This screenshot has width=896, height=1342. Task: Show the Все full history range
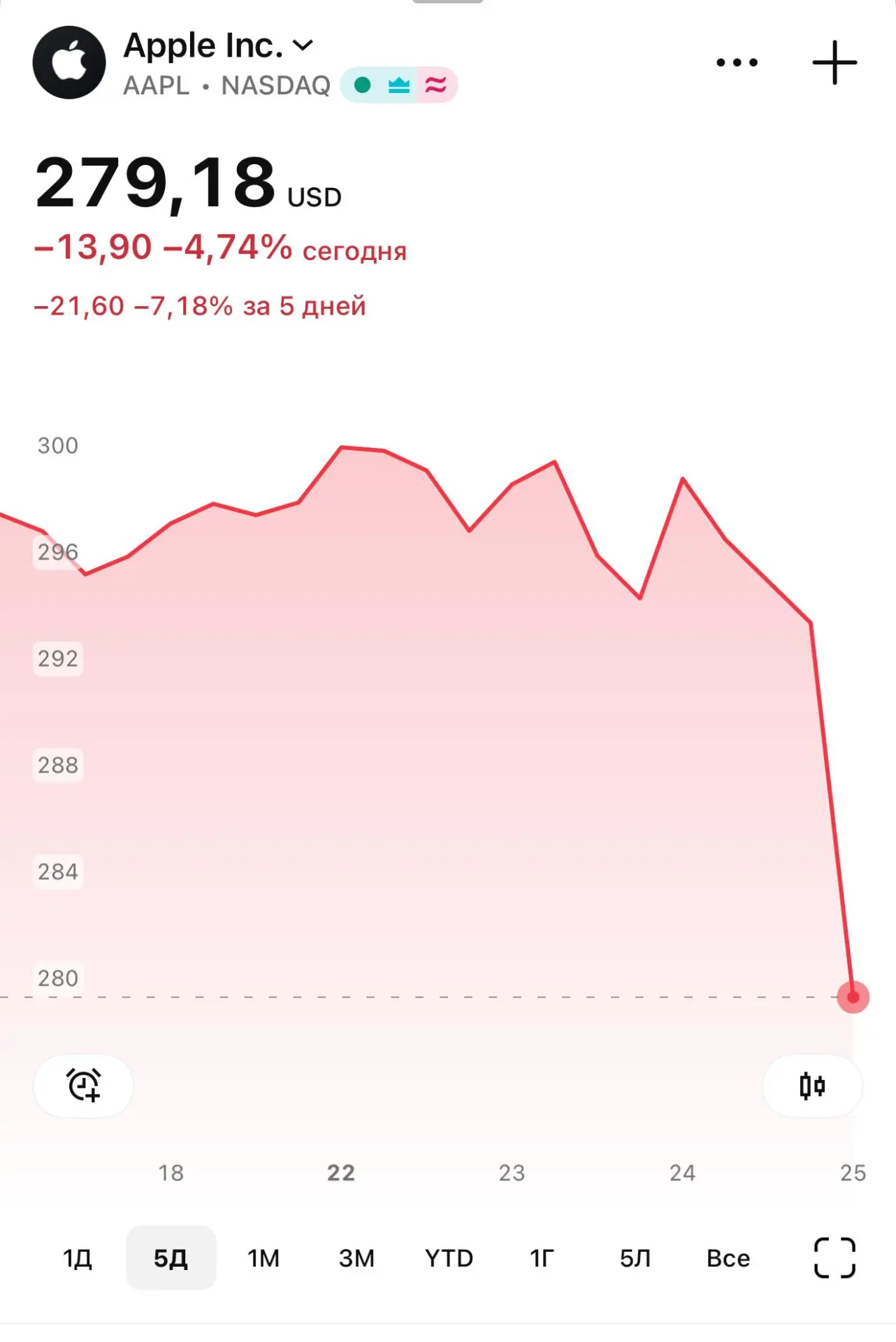[x=728, y=1258]
